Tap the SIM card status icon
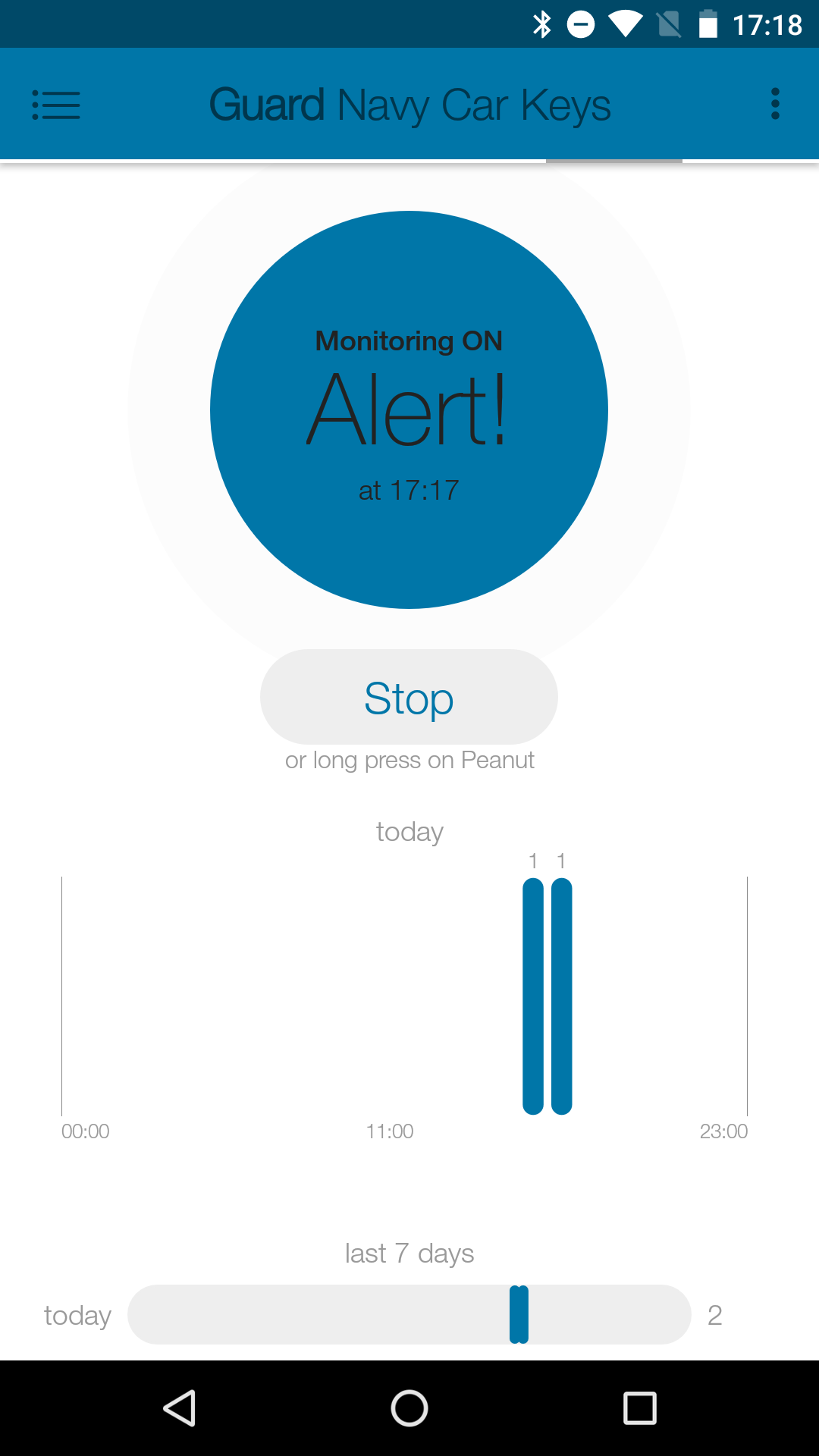819x1456 pixels. coord(670,24)
